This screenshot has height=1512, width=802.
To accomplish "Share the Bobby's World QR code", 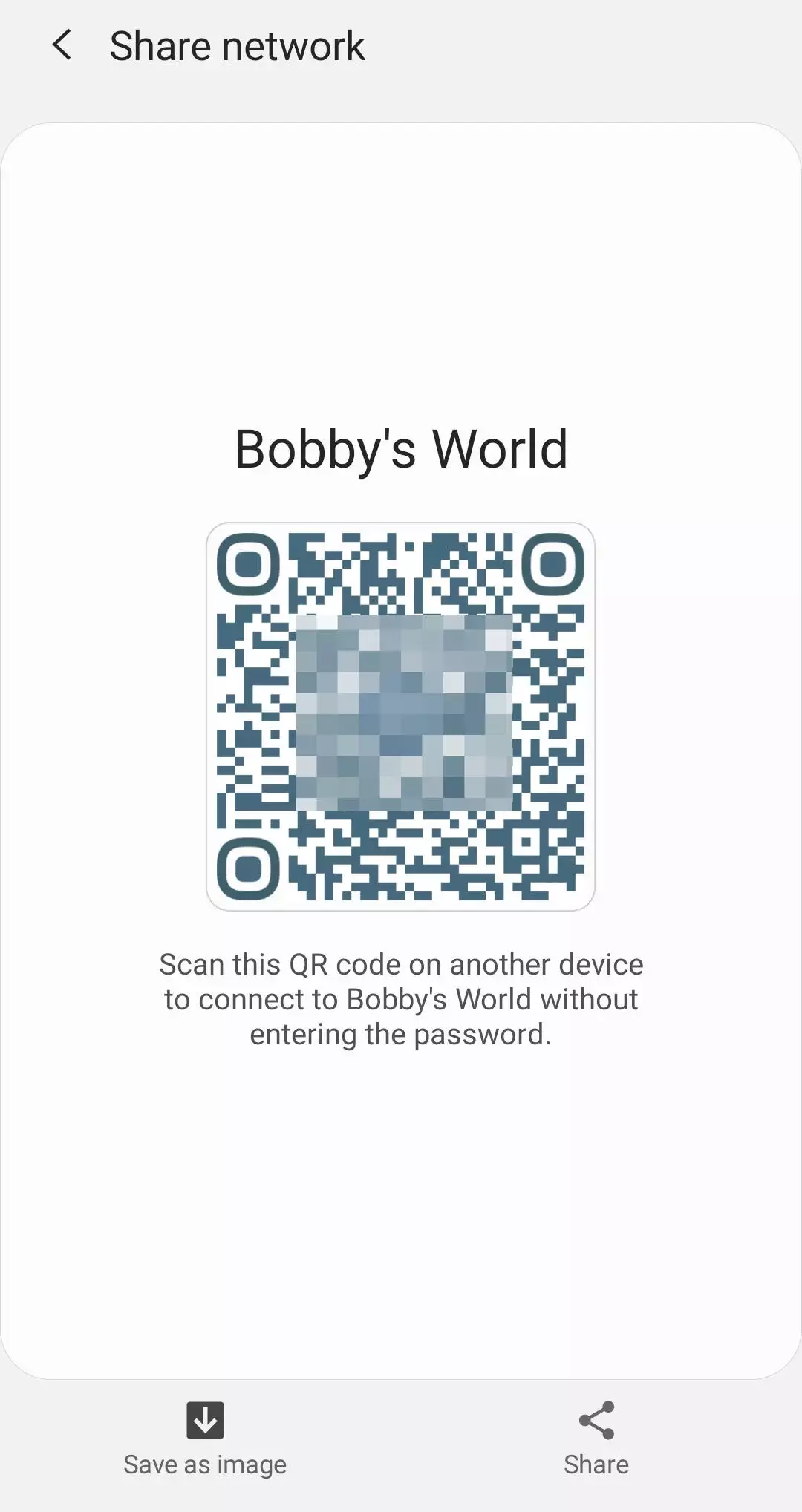I will [596, 1438].
